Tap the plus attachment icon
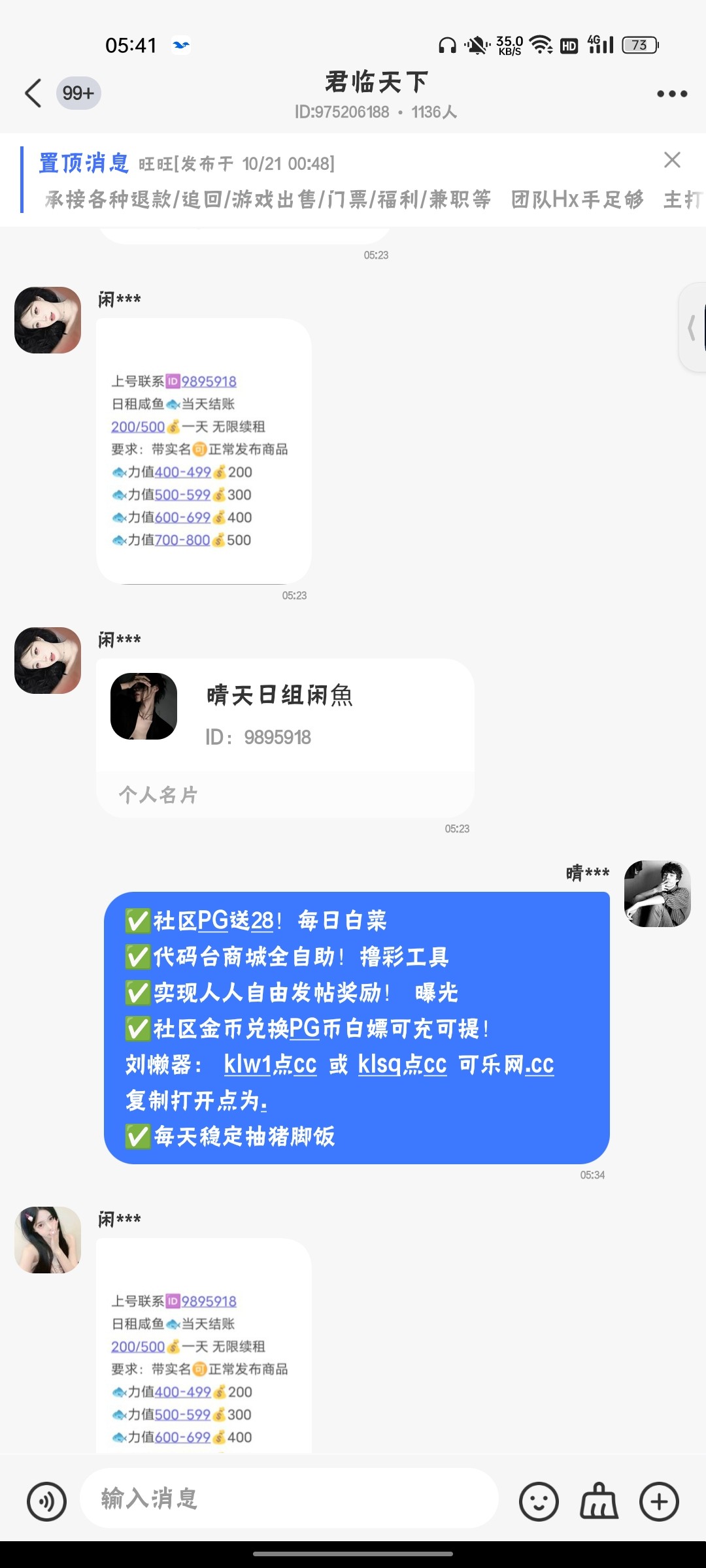Image resolution: width=706 pixels, height=1568 pixels. click(660, 1500)
